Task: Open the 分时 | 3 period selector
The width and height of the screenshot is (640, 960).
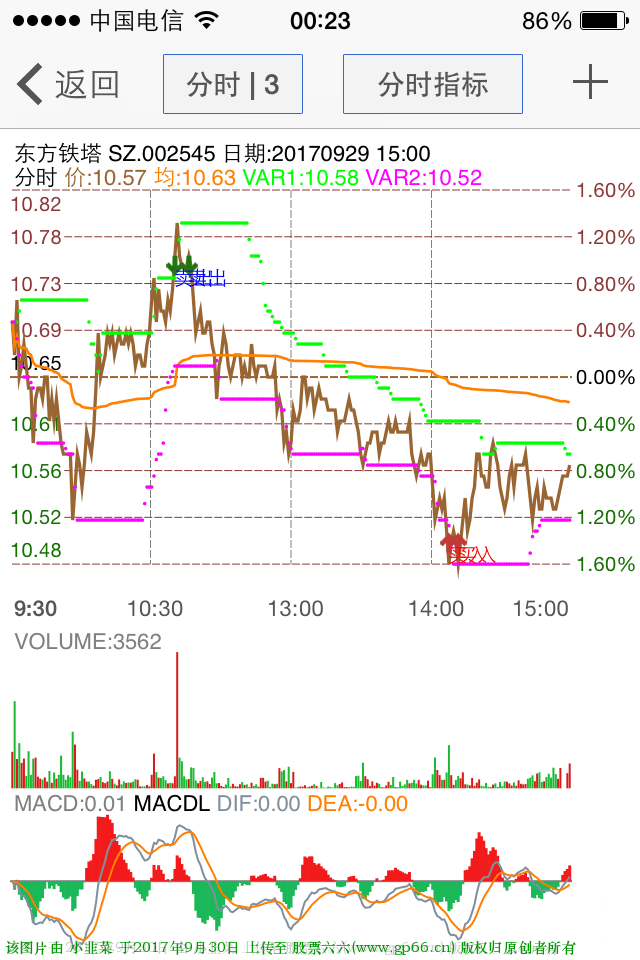Action: [x=232, y=84]
